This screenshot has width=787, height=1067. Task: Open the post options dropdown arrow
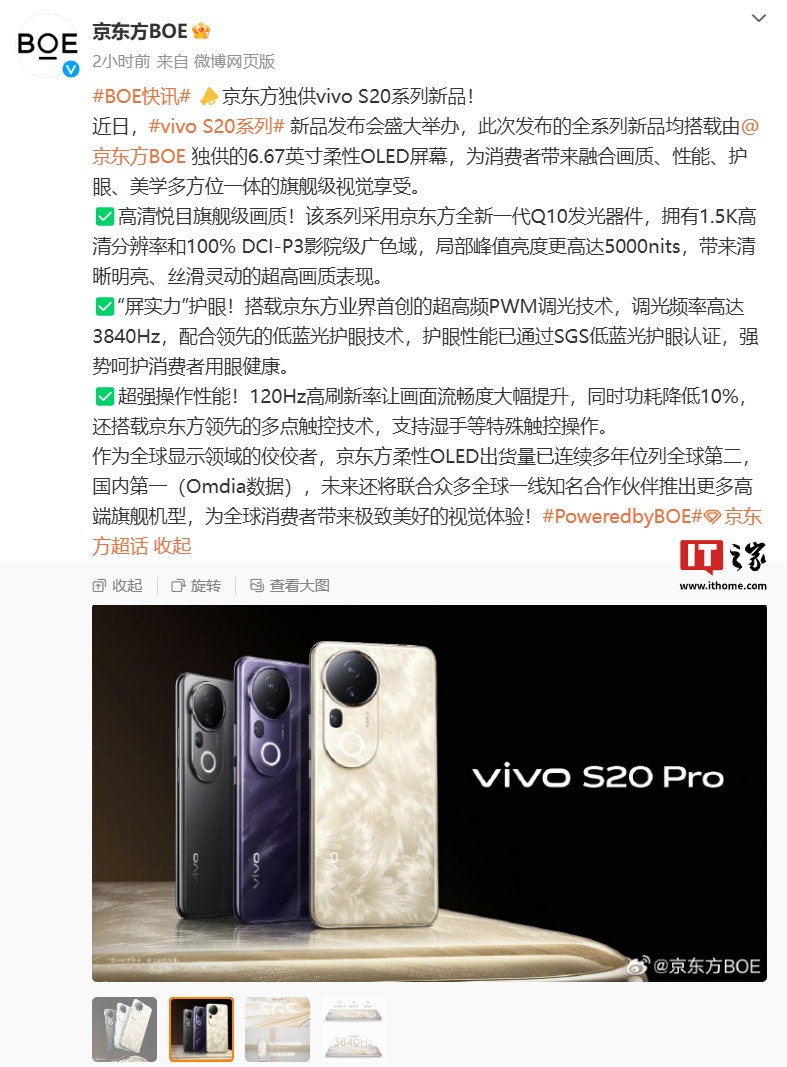(x=761, y=21)
